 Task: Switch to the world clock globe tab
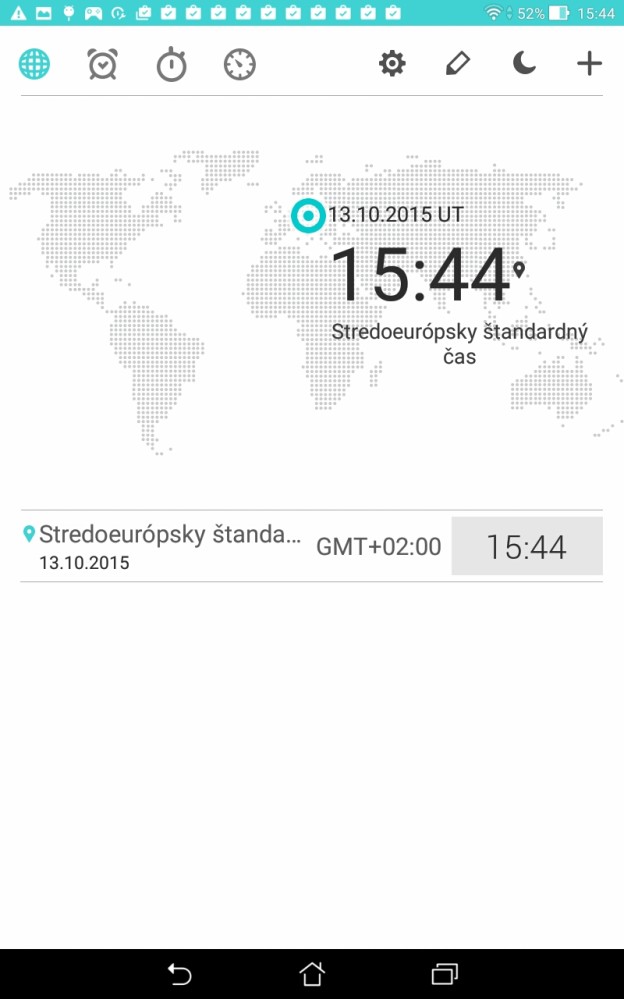coord(34,64)
